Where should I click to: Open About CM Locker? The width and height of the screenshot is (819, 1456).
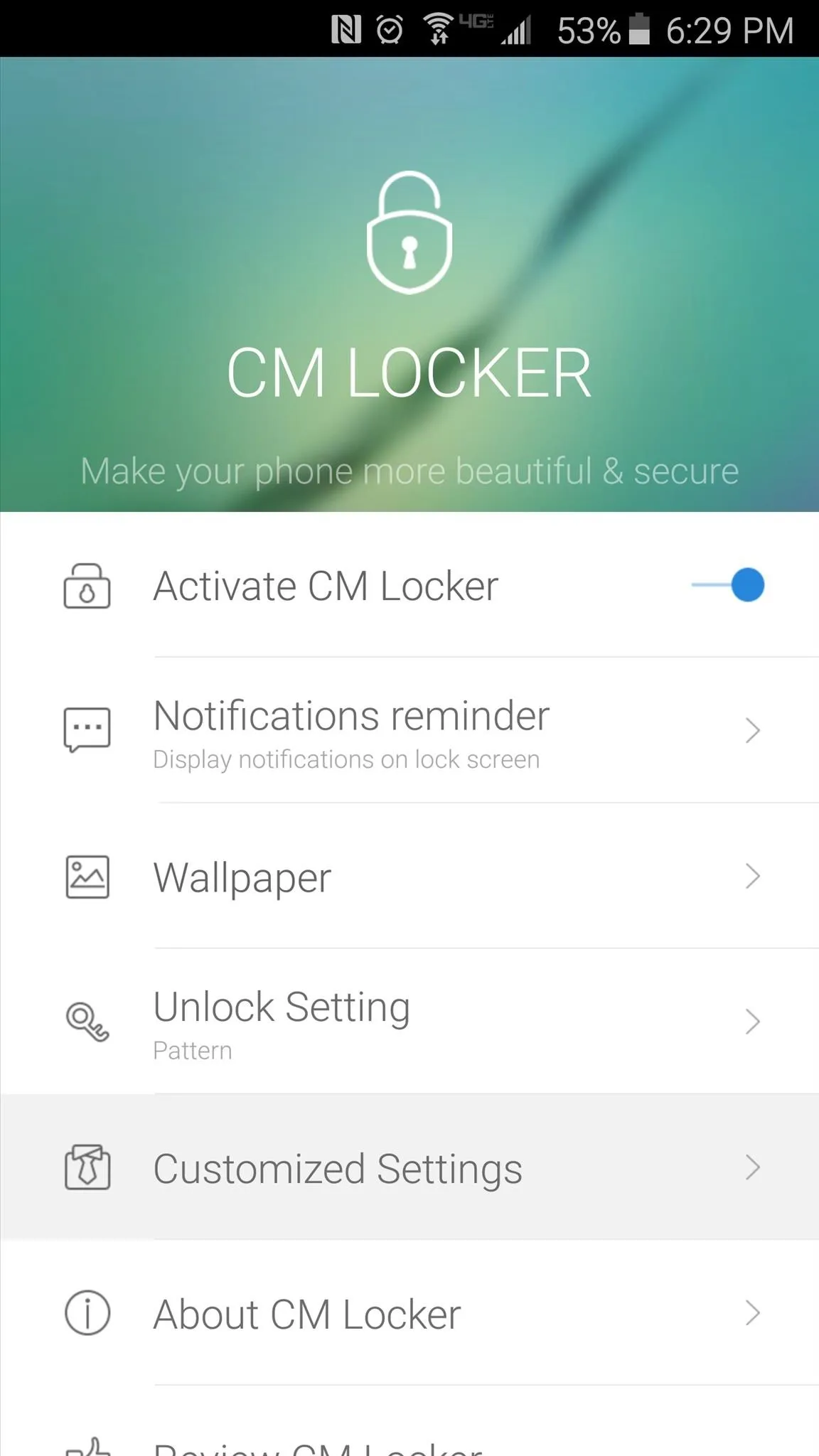tap(409, 1313)
